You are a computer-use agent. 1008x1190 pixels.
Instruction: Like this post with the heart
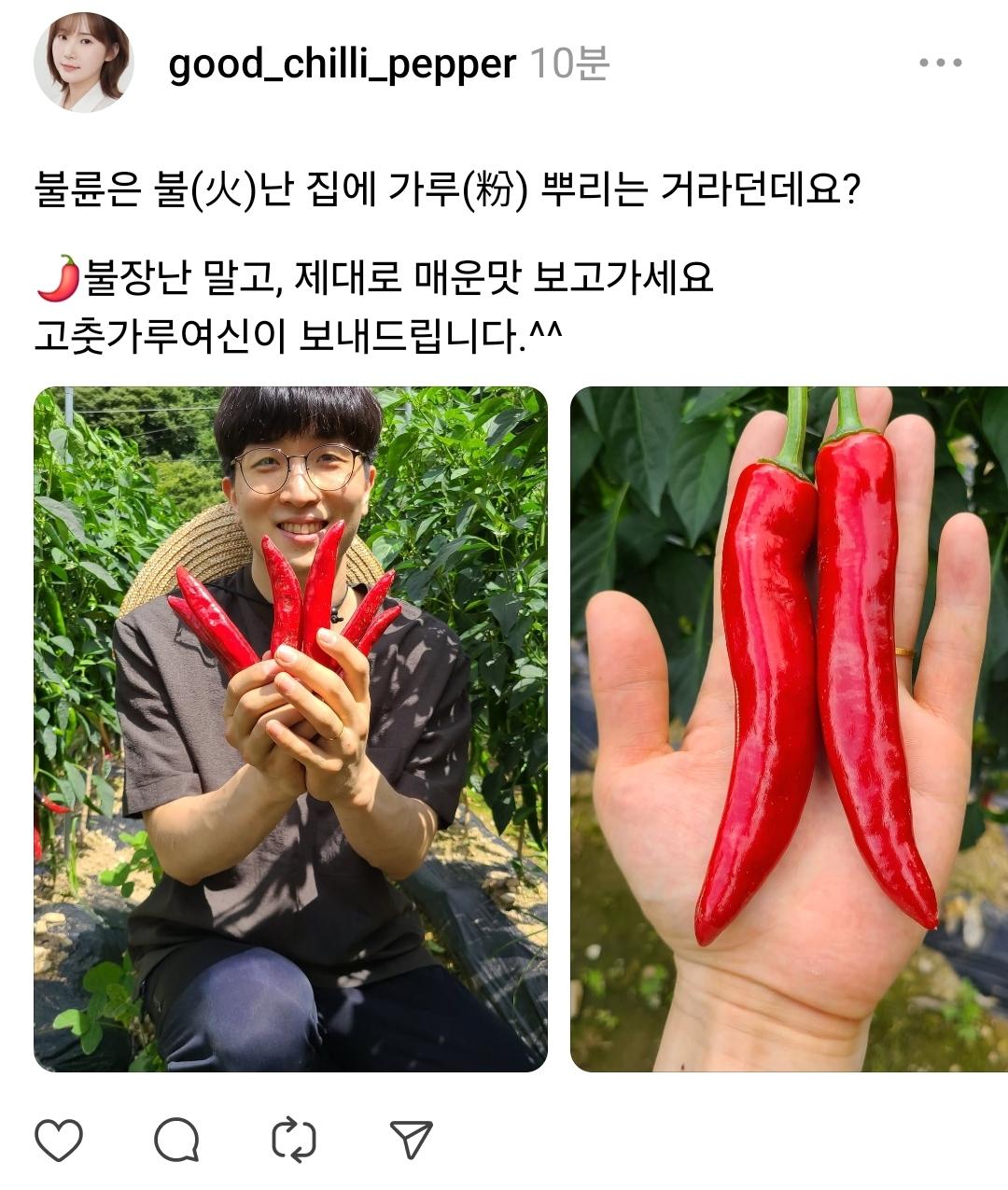coord(59,1140)
